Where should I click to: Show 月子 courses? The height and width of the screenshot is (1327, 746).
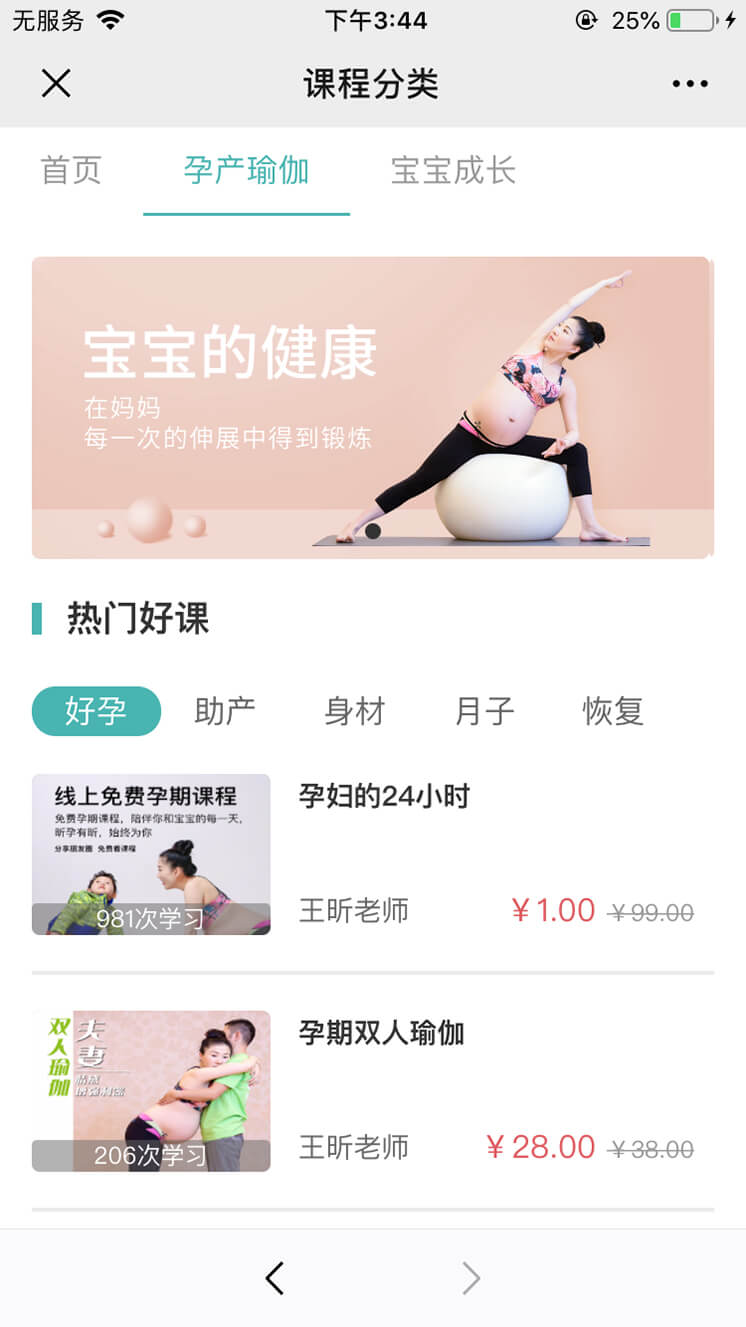pos(484,711)
